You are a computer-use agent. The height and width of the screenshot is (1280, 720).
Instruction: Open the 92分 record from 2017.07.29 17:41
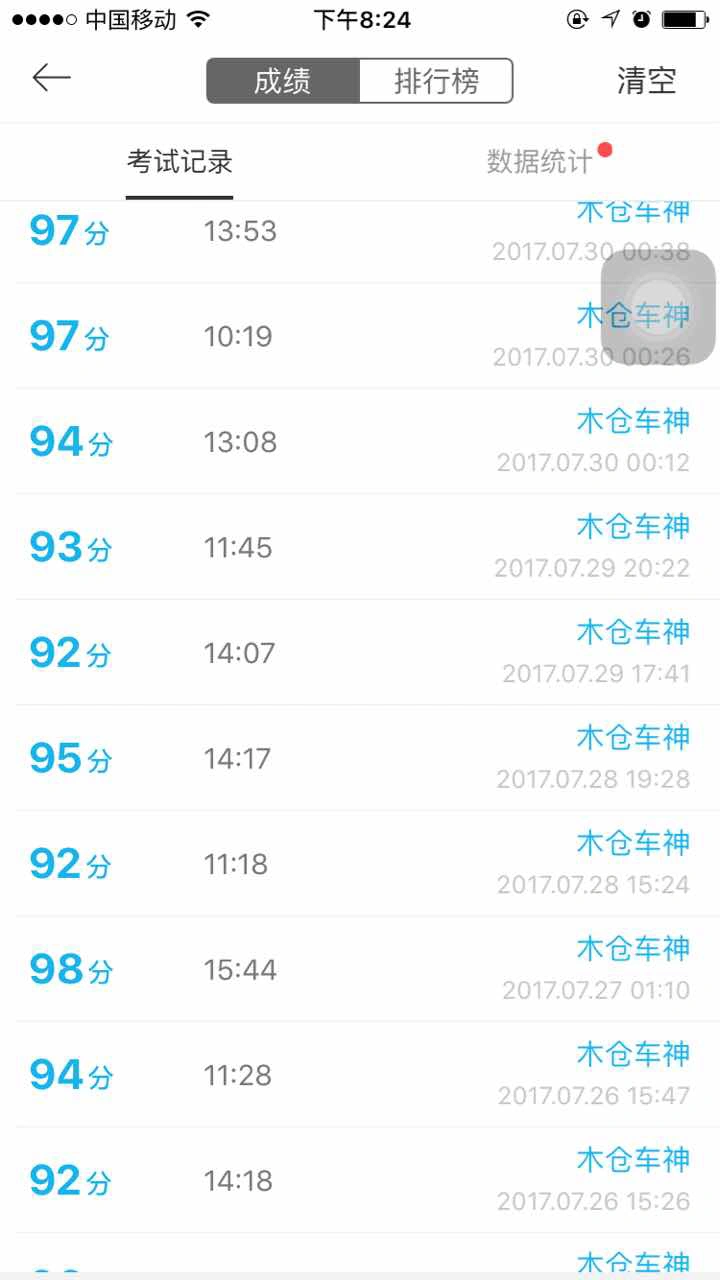[x=360, y=652]
